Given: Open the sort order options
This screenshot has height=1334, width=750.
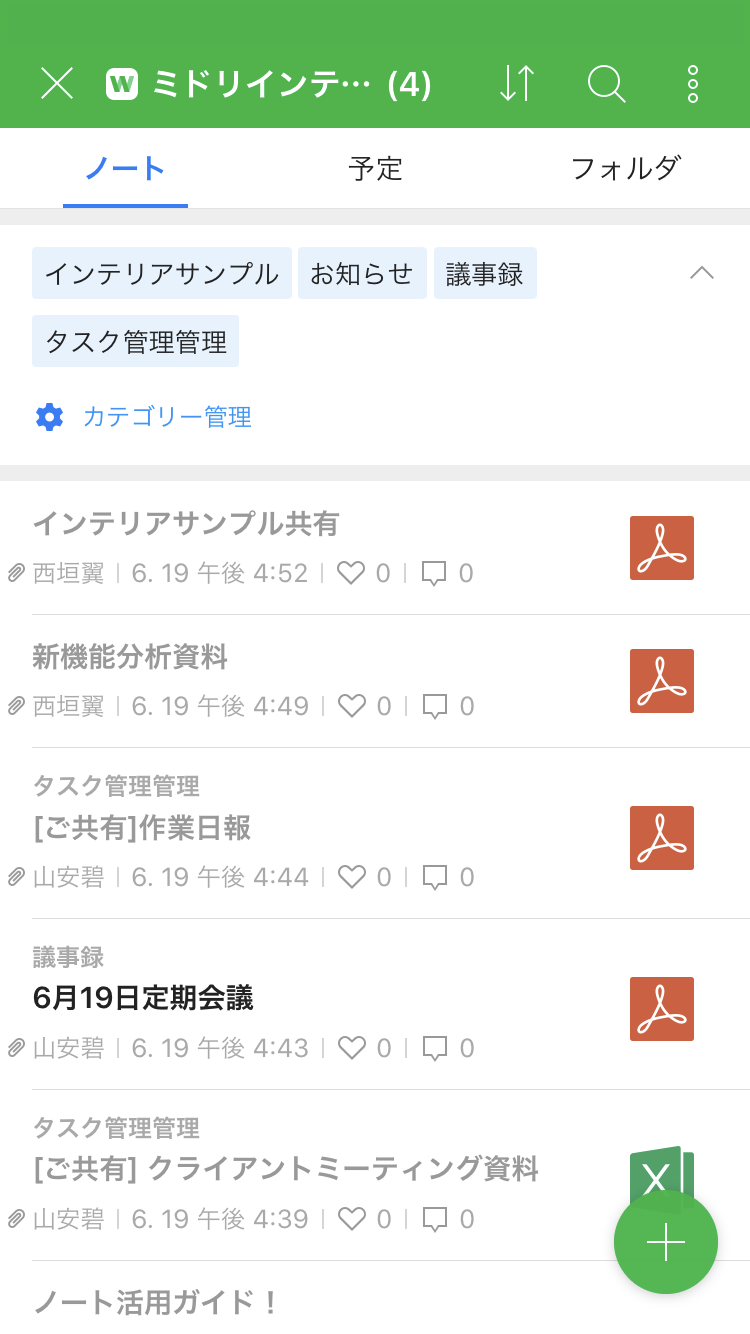Looking at the screenshot, I should (x=517, y=83).
